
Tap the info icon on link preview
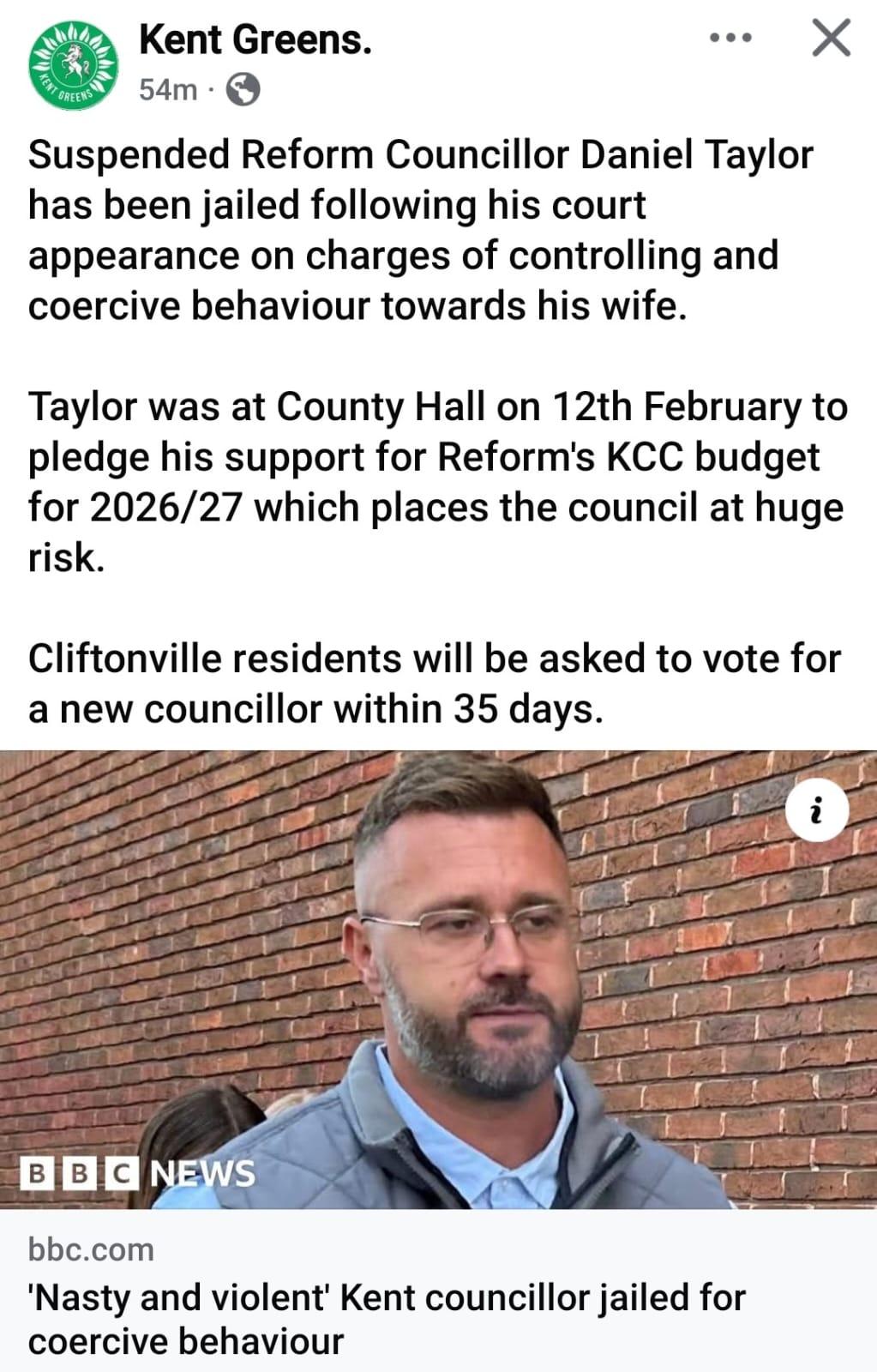(817, 810)
